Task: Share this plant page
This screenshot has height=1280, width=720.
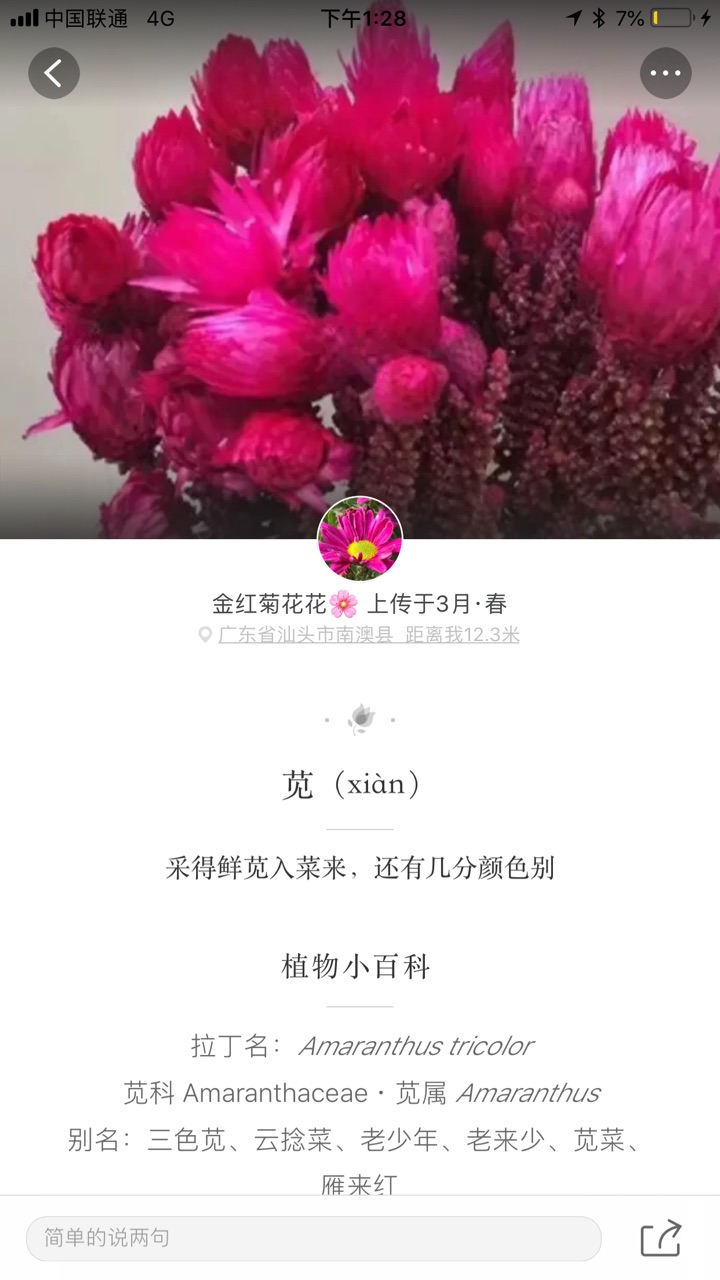Action: coord(661,1238)
